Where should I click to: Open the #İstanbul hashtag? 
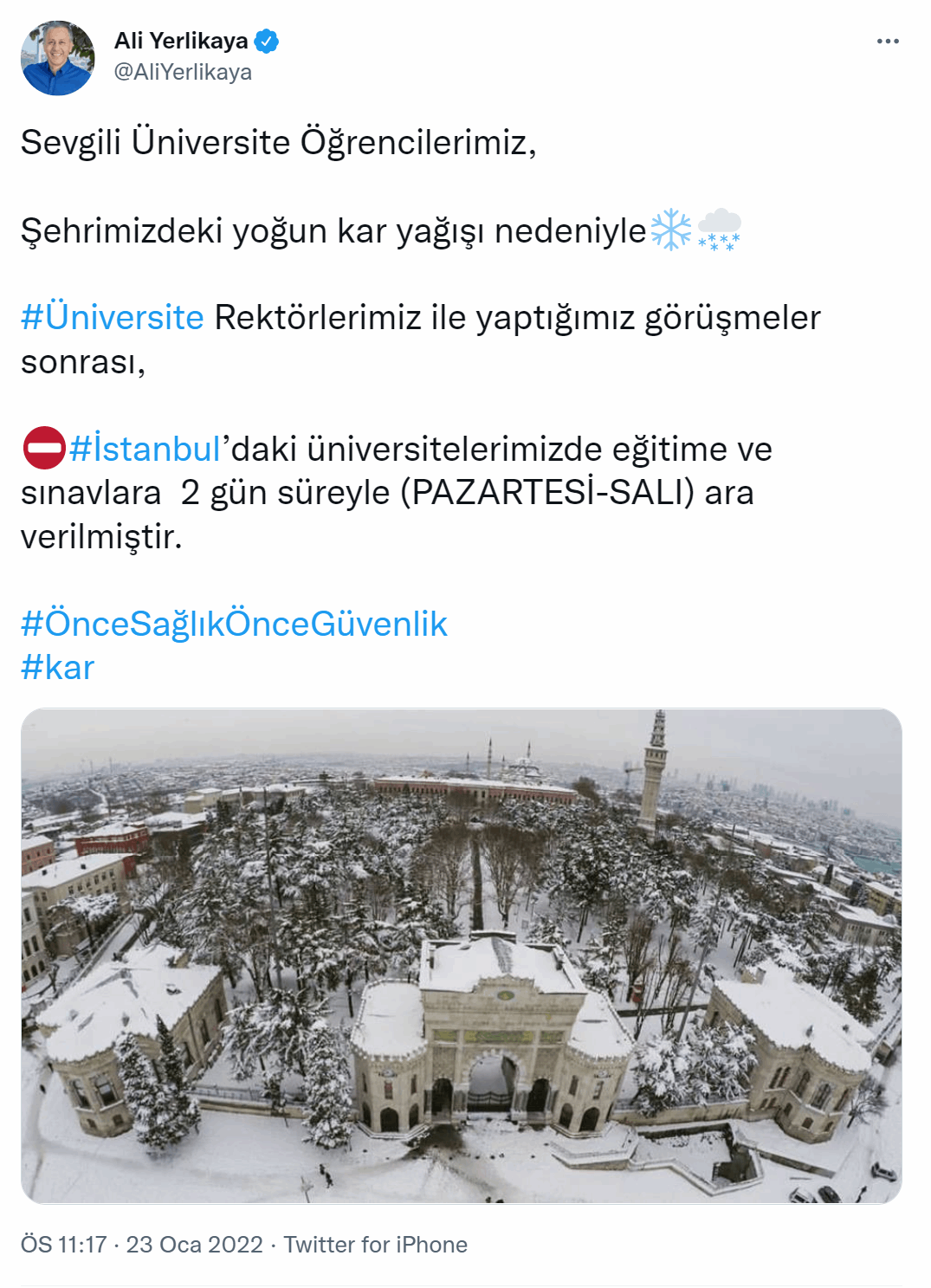coord(145,449)
